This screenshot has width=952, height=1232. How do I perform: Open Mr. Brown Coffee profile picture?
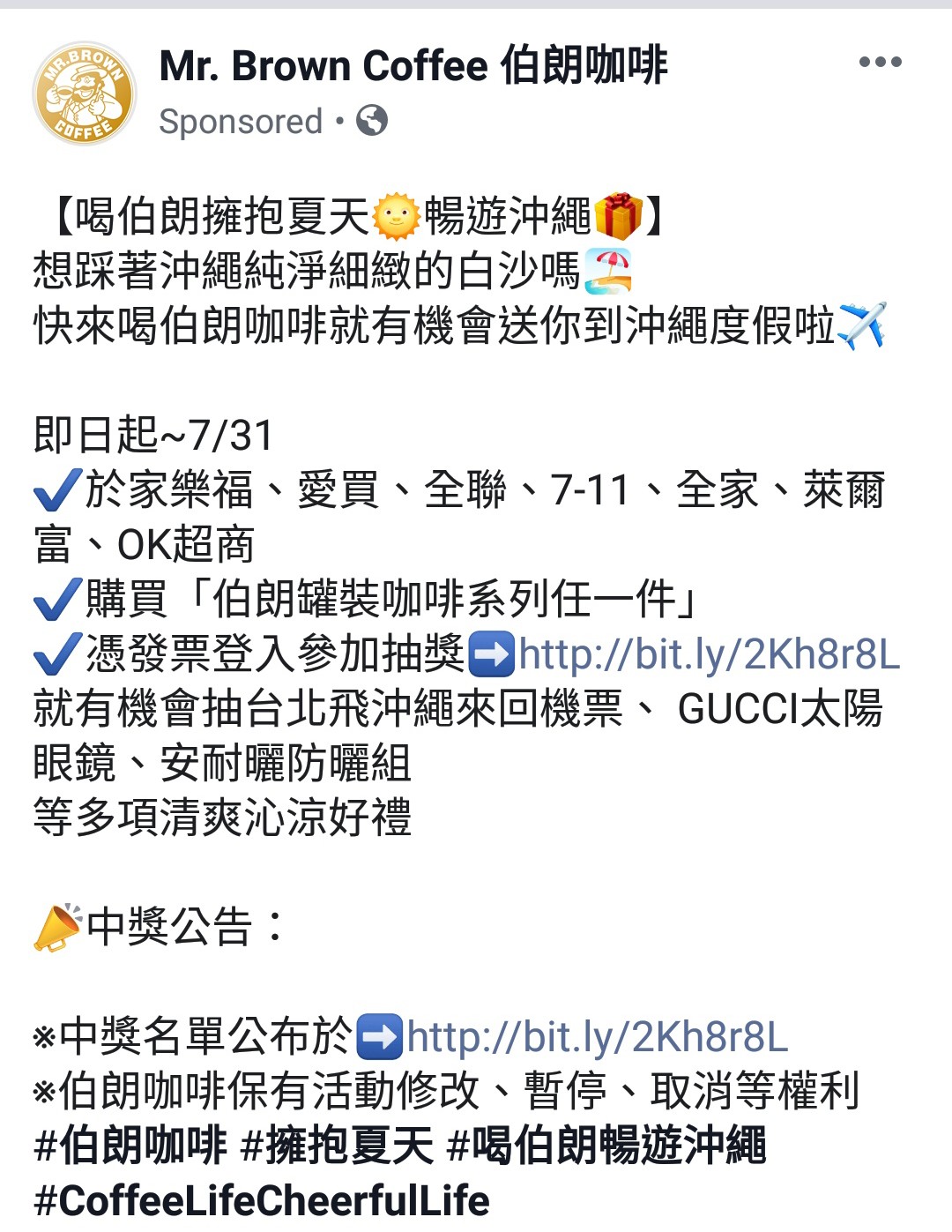pos(85,93)
